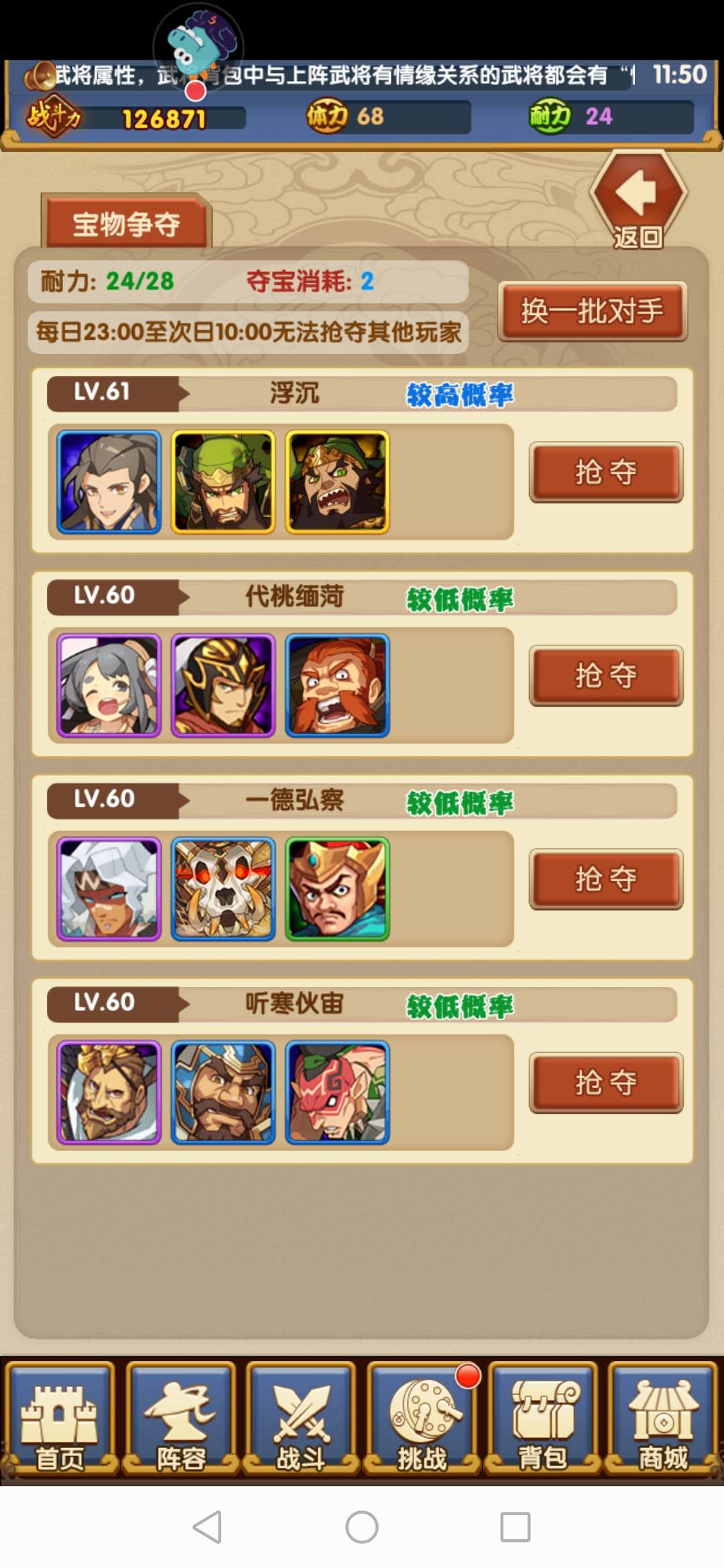Tap the Android home circle button
This screenshot has width=724, height=1568.
pos(362,1527)
